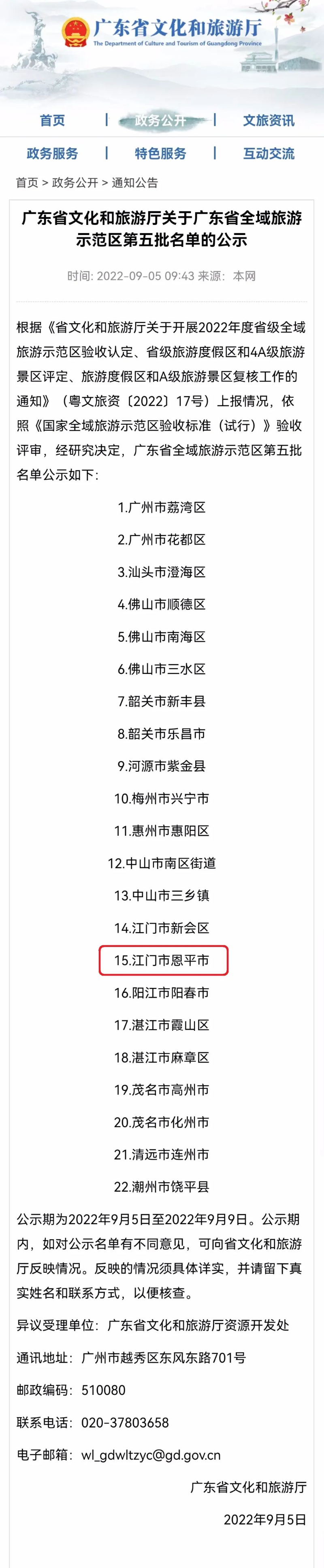Tap 首页 in the breadcrumb

tap(27, 182)
